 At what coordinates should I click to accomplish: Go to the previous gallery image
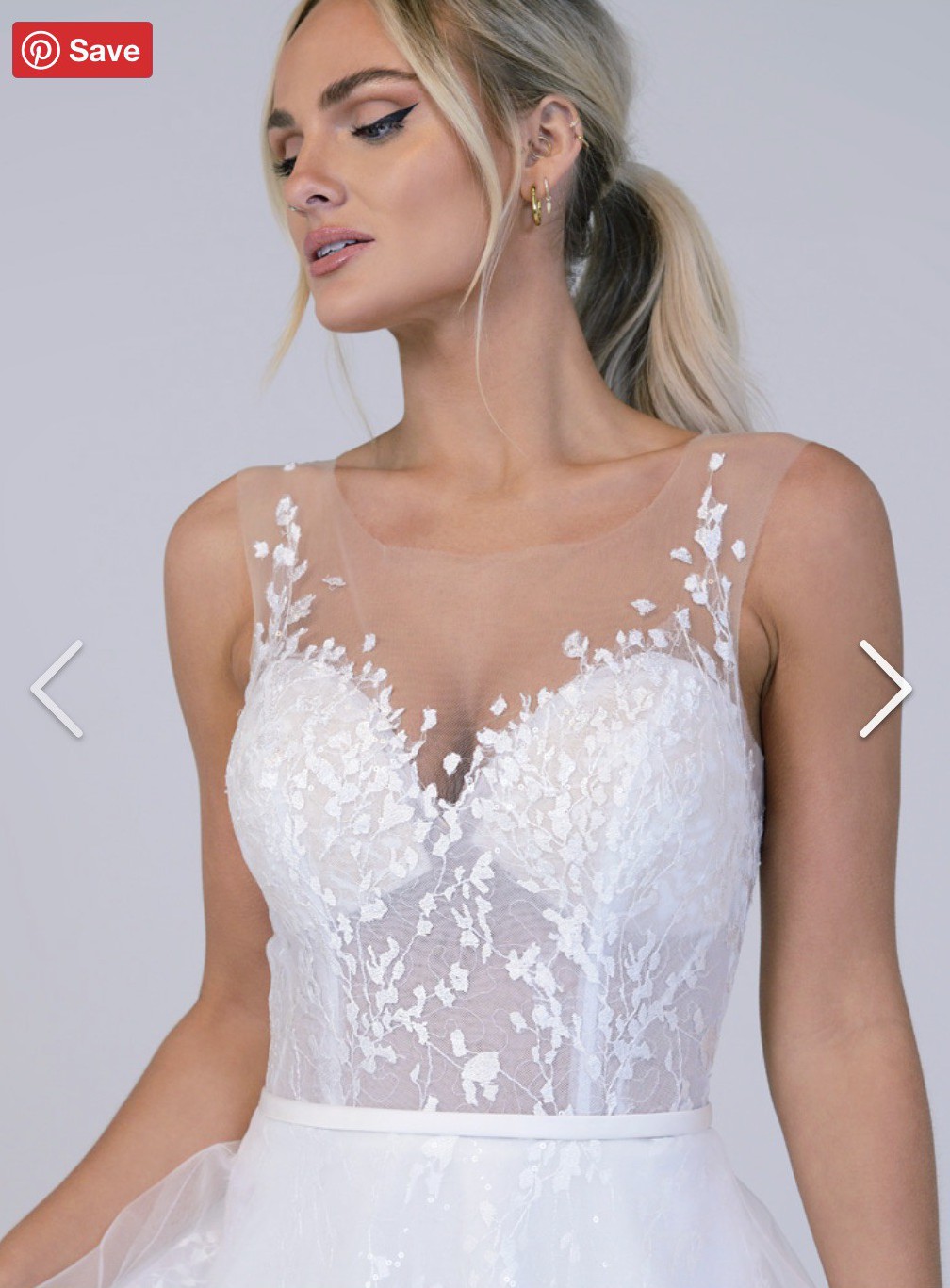[x=58, y=689]
